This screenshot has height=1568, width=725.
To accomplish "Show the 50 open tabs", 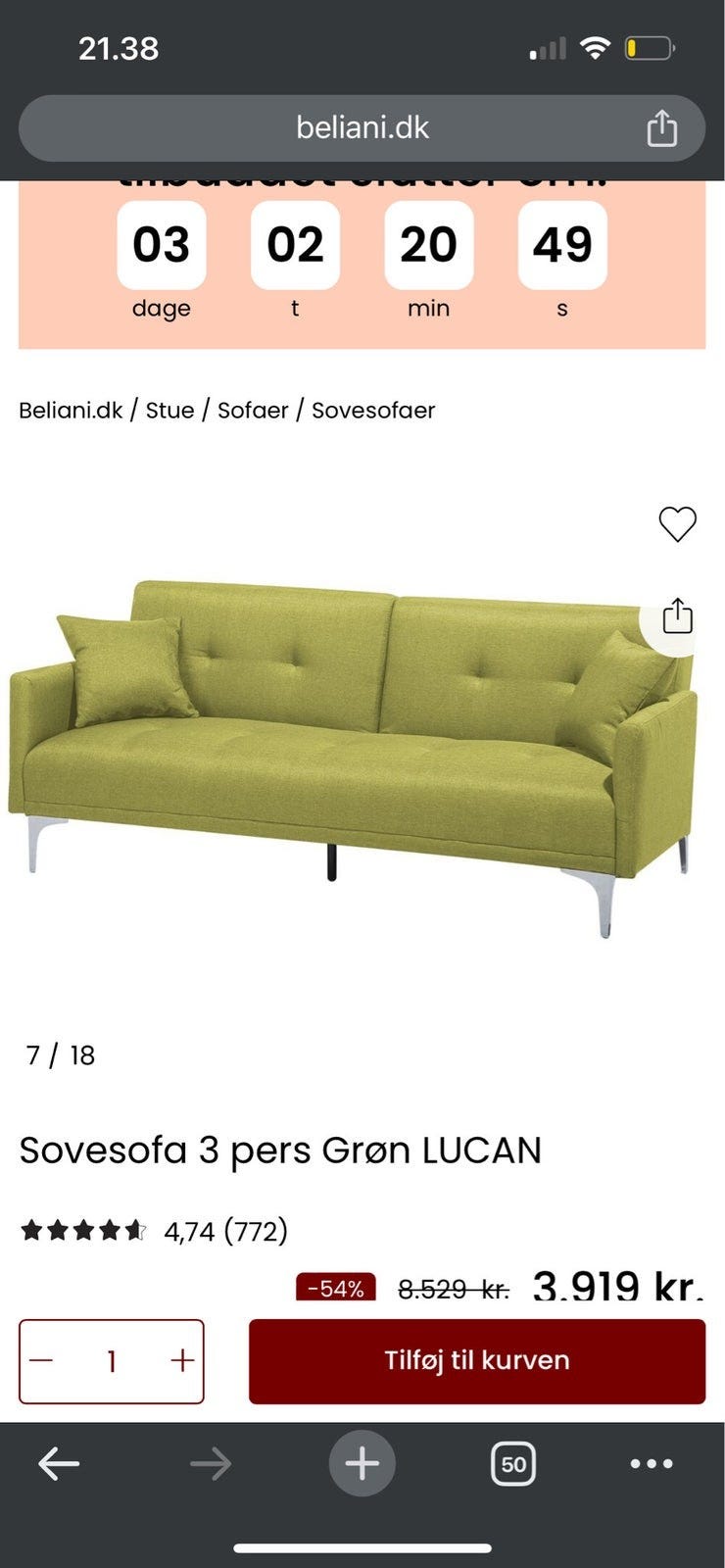I will click(x=513, y=1464).
